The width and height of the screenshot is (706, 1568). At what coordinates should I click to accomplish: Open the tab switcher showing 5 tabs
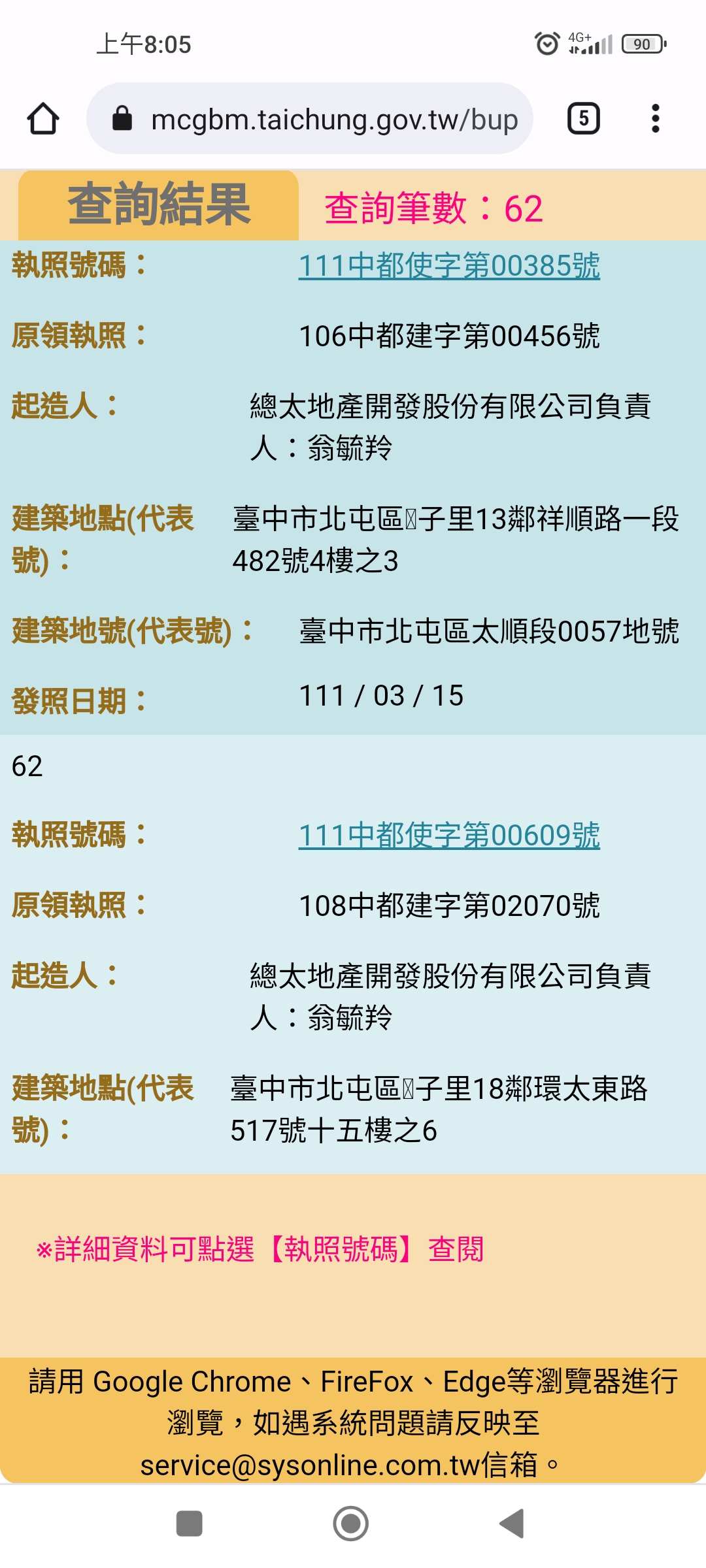pyautogui.click(x=583, y=119)
